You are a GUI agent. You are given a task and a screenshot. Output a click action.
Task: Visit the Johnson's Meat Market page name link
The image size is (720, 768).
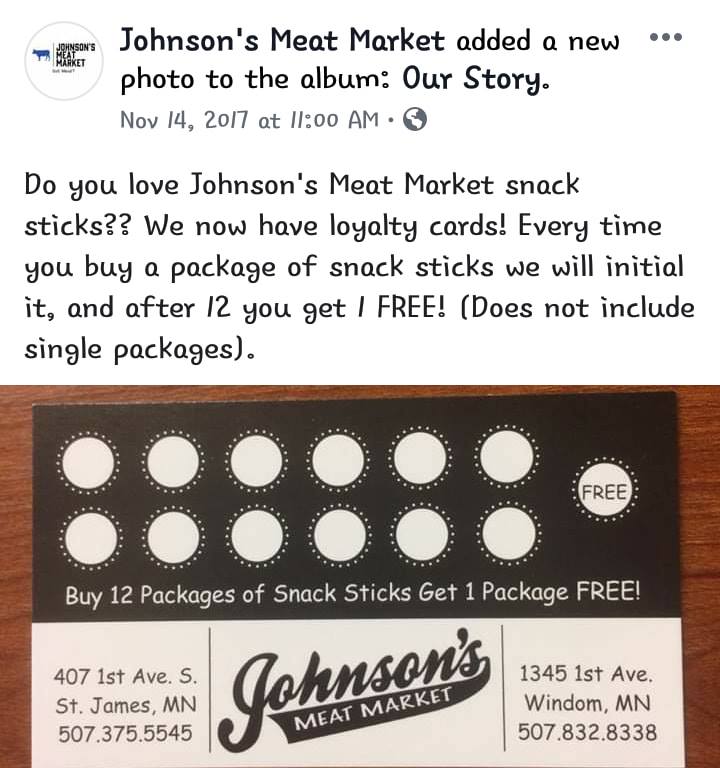[282, 41]
